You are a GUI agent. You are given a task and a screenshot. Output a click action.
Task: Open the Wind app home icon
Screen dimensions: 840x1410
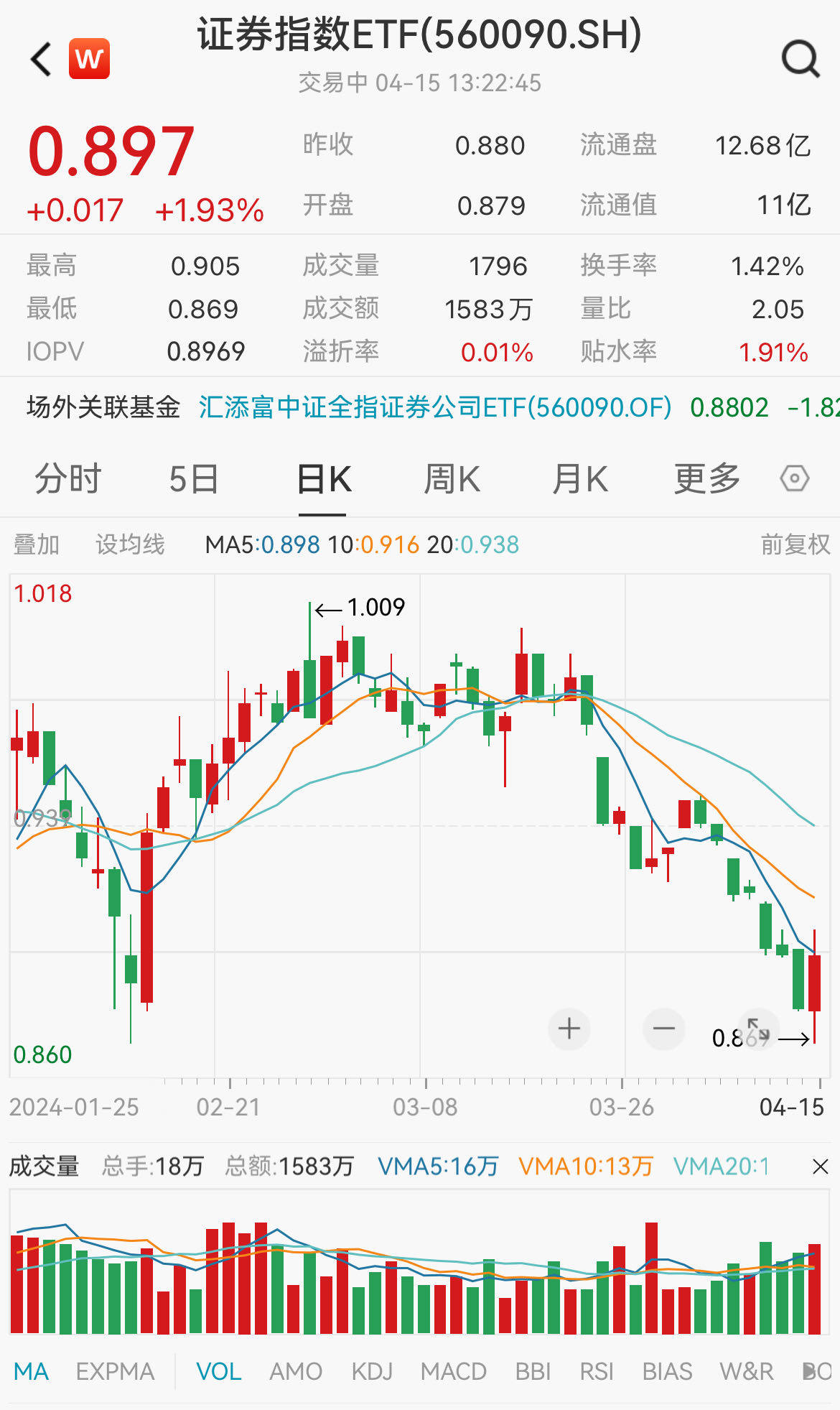point(88,59)
